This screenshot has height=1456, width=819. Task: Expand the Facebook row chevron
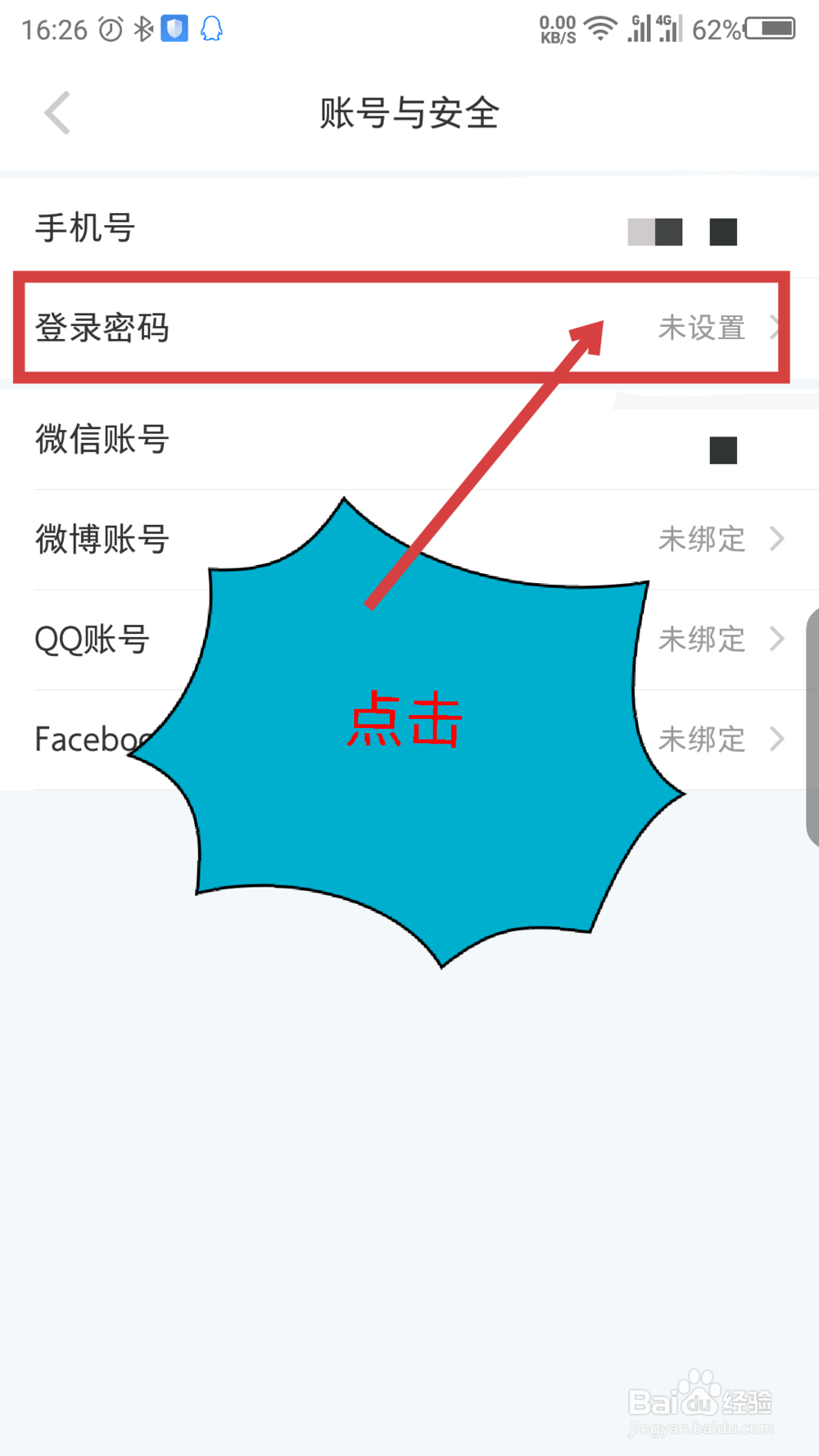point(776,739)
